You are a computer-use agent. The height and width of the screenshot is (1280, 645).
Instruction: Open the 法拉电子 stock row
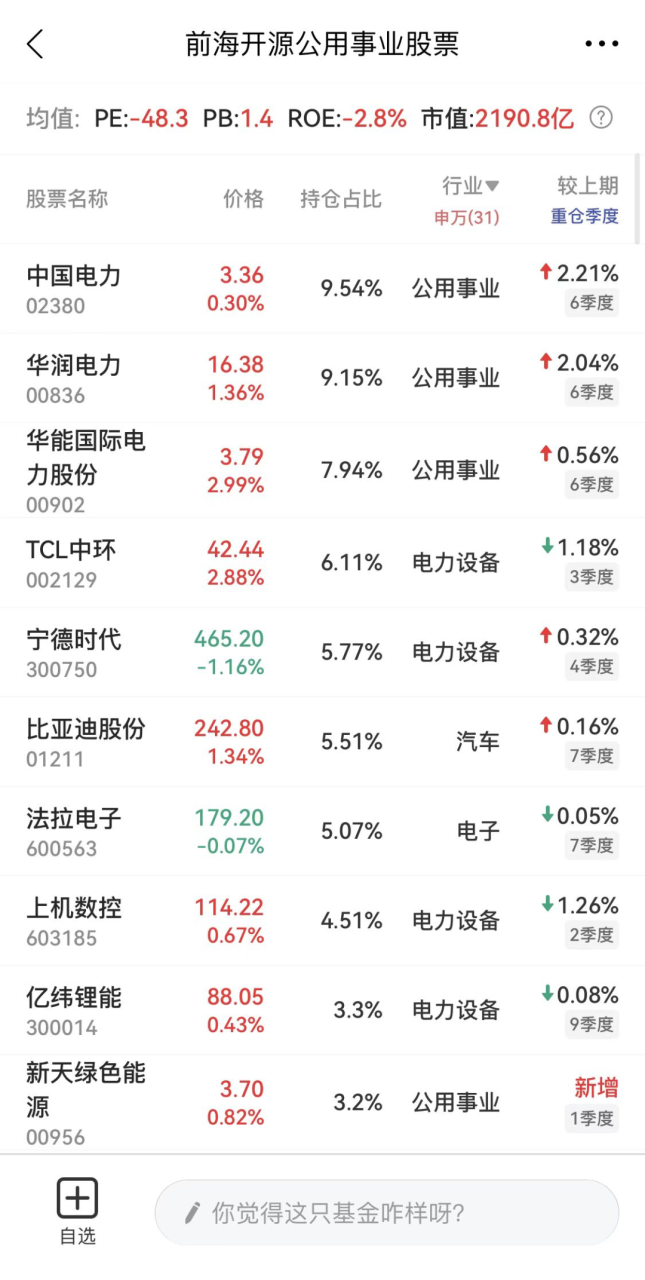coord(322,831)
